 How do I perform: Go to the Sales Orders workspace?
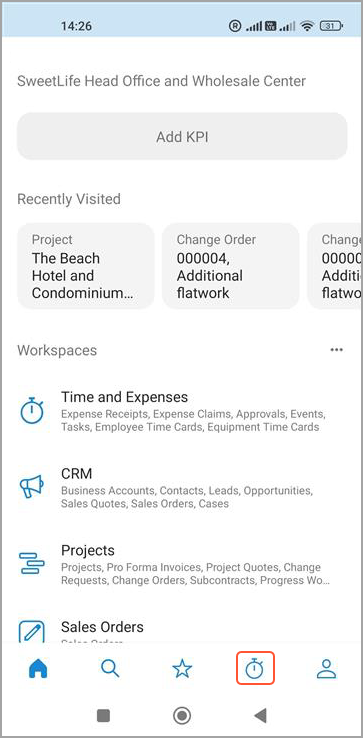pyautogui.click(x=181, y=631)
